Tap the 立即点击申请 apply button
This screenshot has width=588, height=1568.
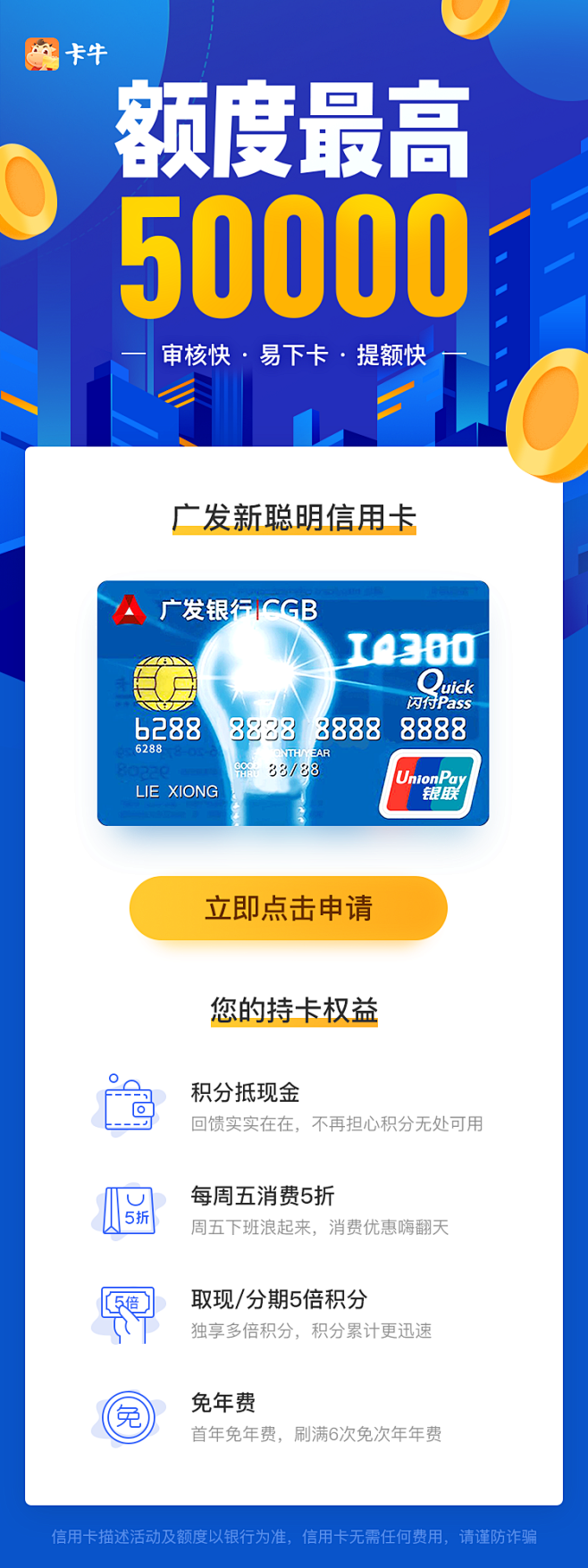coord(288,907)
